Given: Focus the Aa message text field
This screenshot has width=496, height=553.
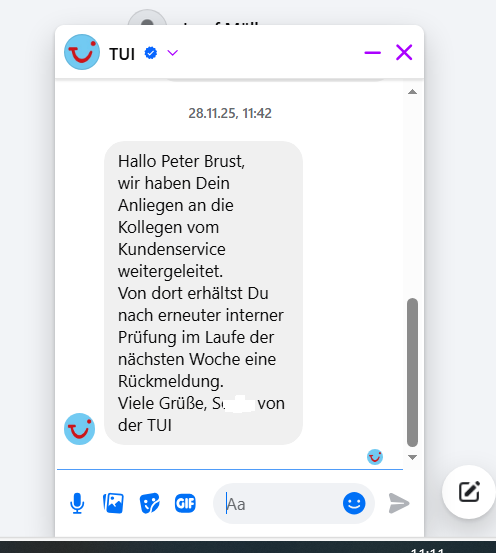Looking at the screenshot, I should point(282,504).
